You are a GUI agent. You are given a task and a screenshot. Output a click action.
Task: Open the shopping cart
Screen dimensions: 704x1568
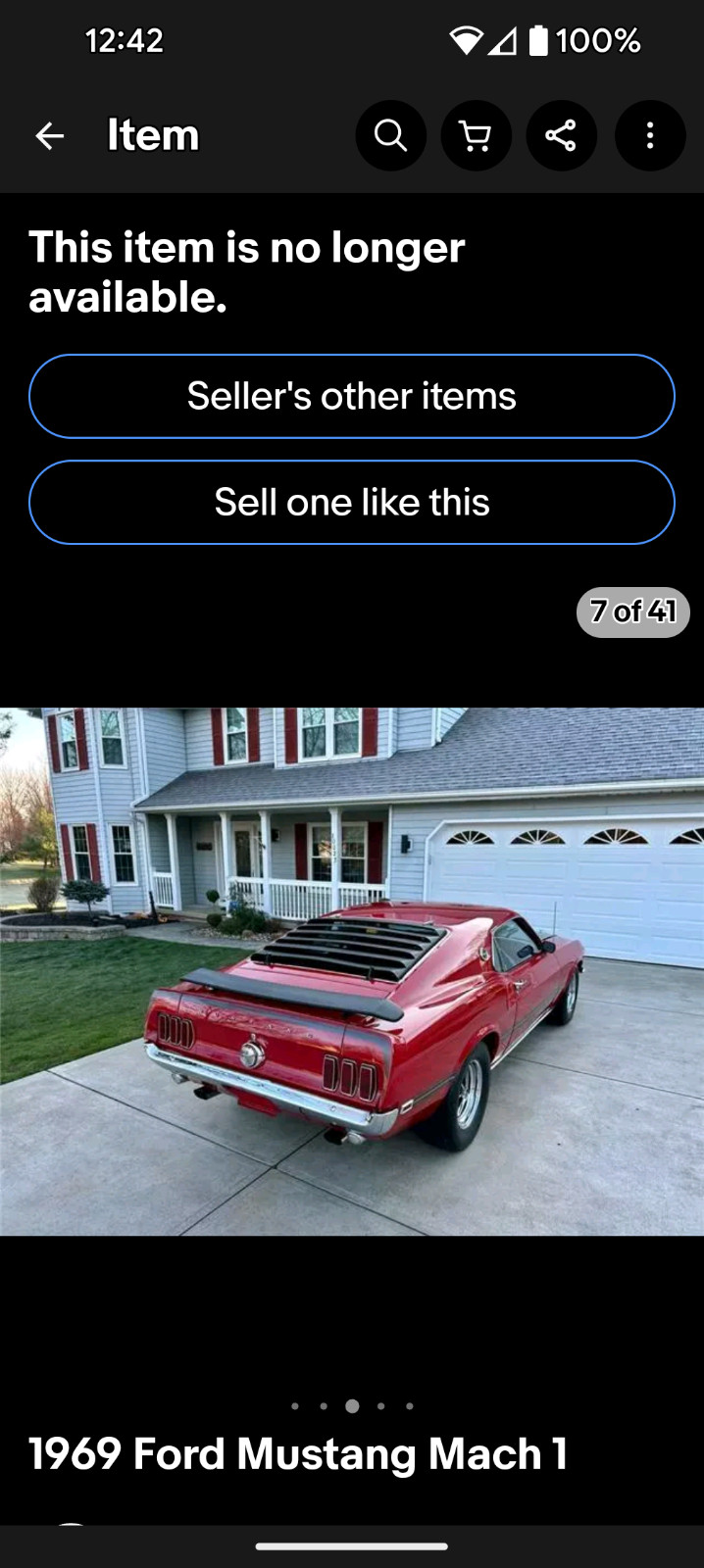(x=476, y=136)
